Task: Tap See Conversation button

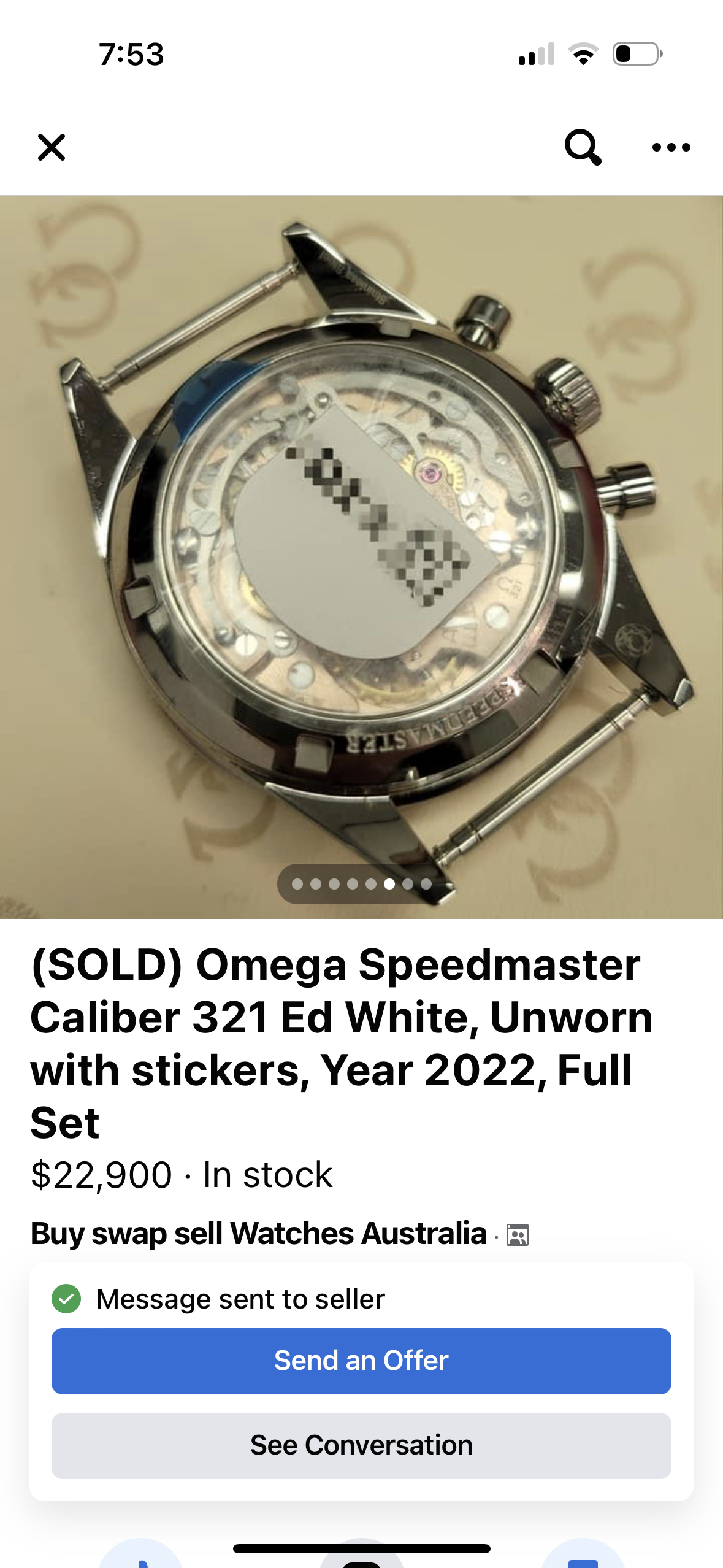Action: pos(361,1445)
